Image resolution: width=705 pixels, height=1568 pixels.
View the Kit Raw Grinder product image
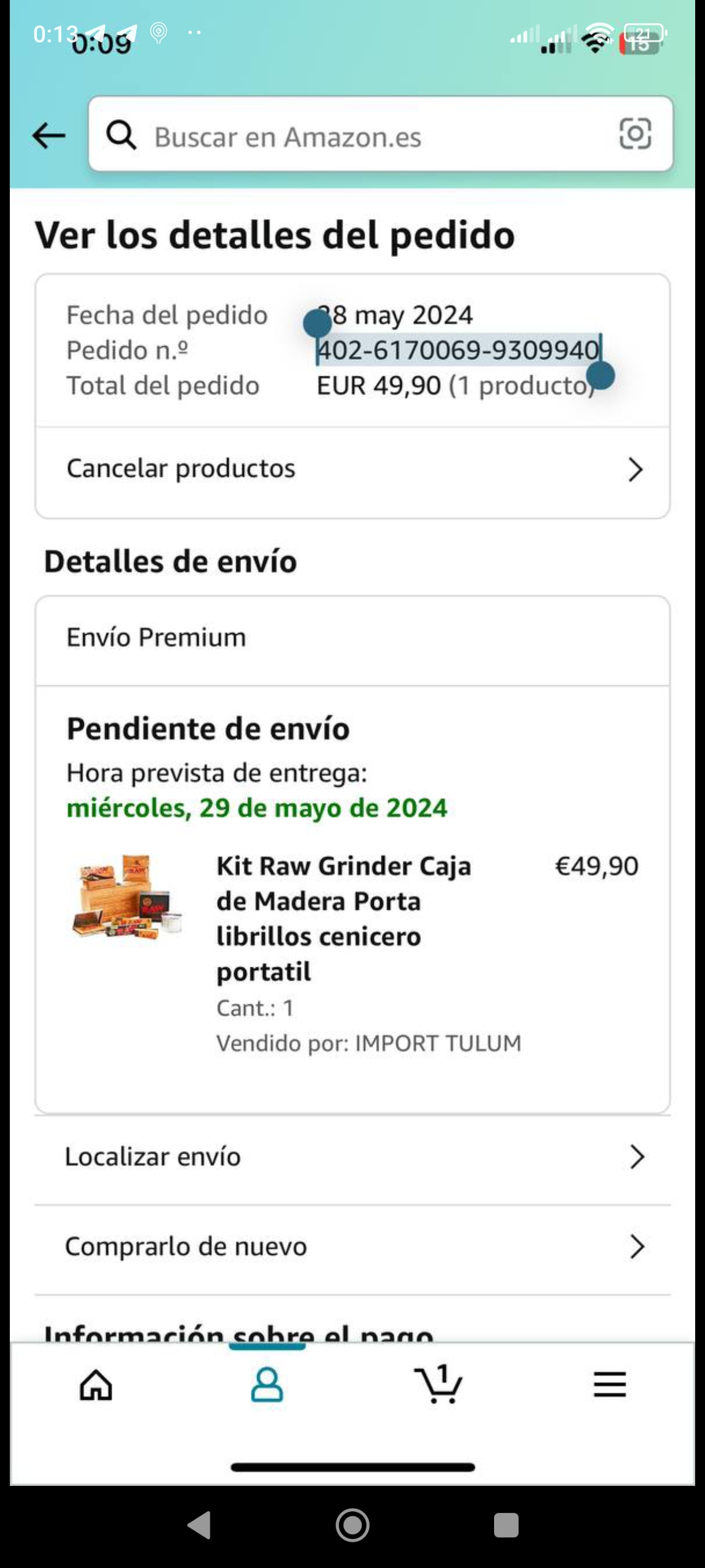click(127, 896)
